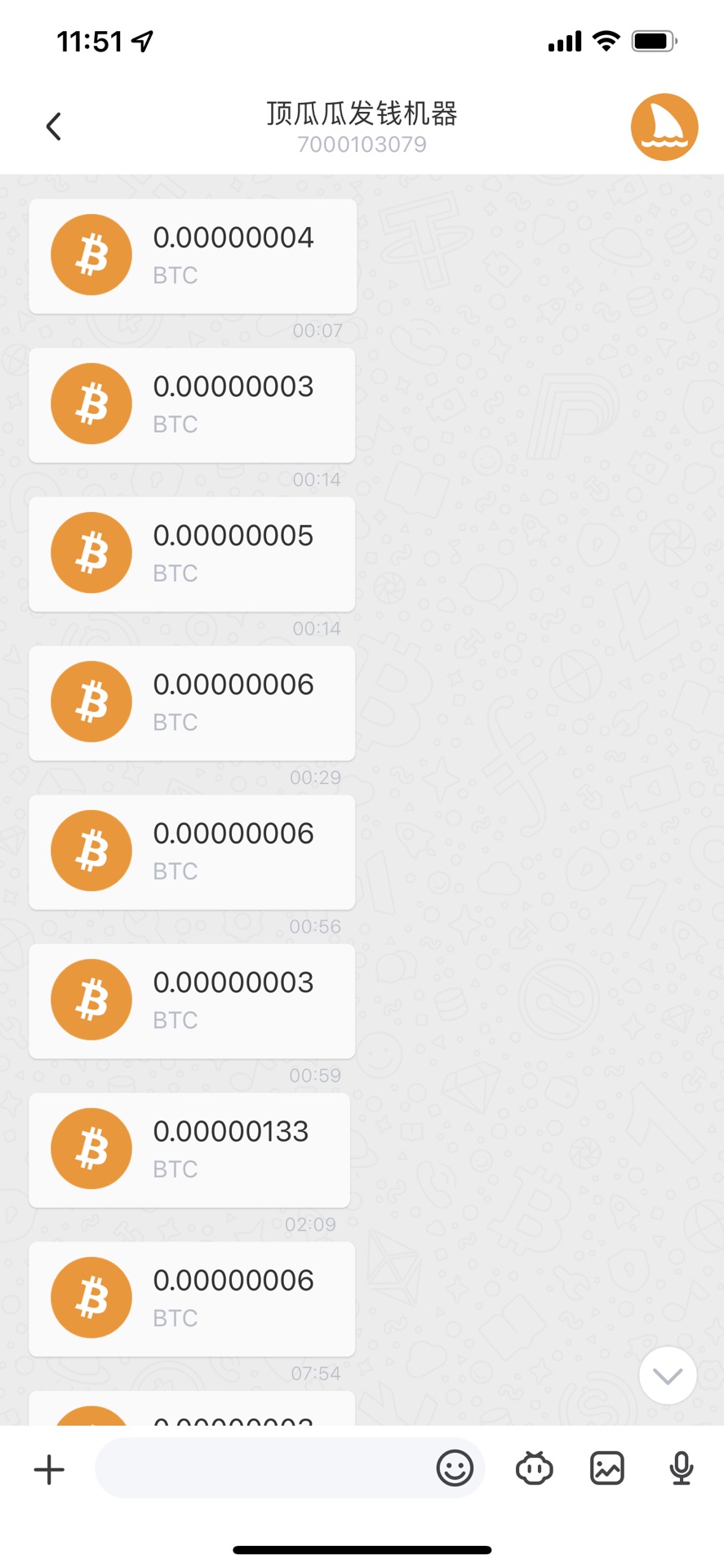The image size is (724, 1568).
Task: Focus the message input field
Action: 261,1468
